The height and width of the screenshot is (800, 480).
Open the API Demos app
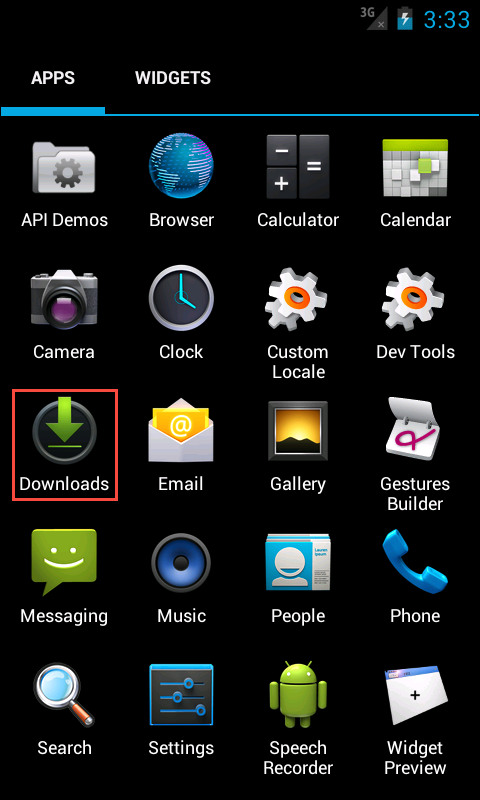[64, 181]
